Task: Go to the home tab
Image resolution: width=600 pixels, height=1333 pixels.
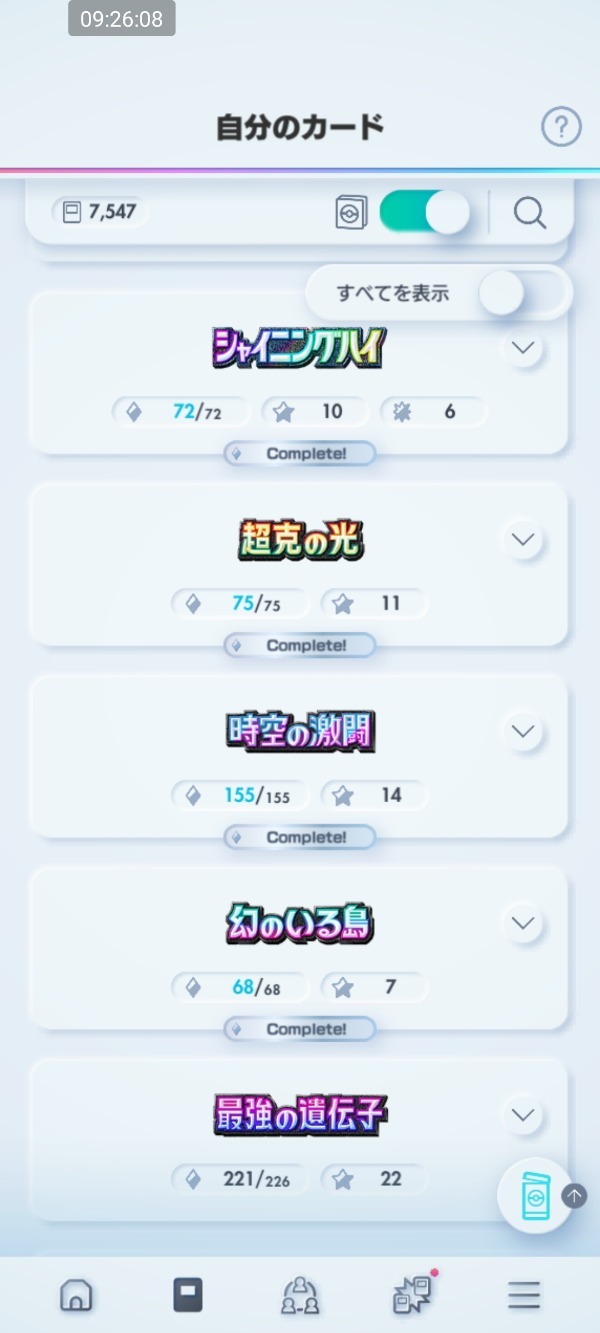Action: [76, 1295]
